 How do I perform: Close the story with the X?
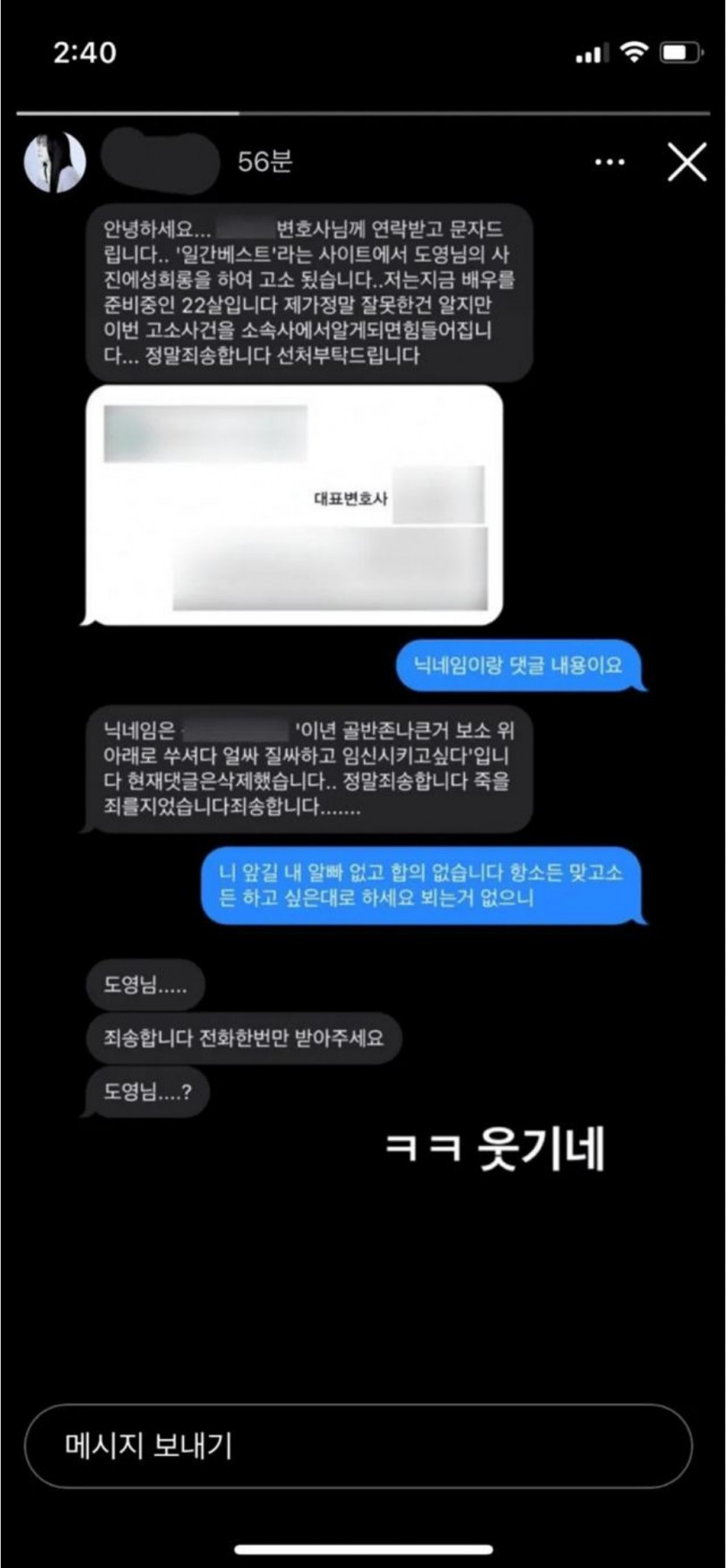tap(686, 162)
